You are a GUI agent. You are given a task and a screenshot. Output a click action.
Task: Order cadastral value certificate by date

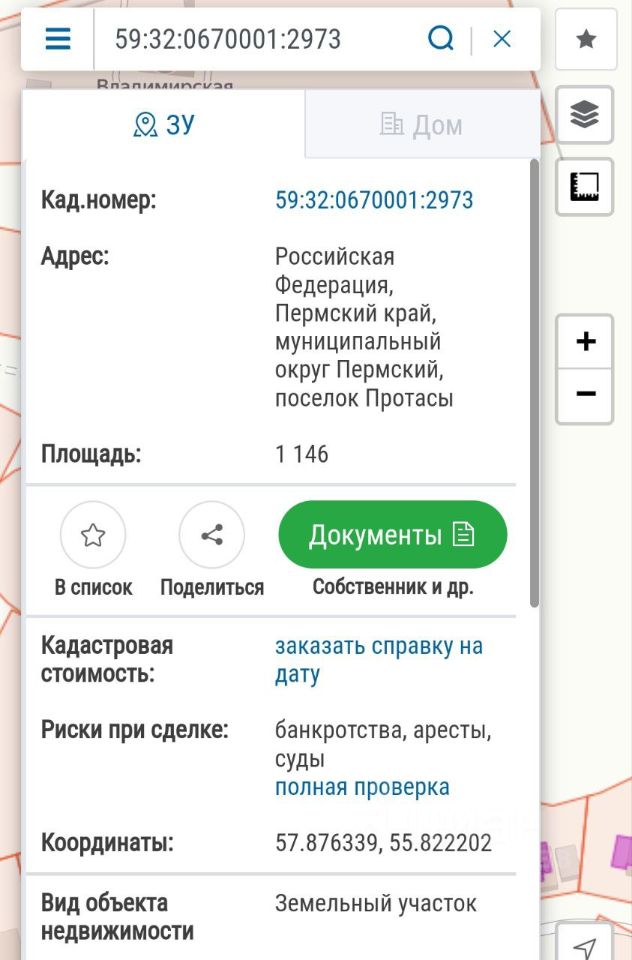(378, 659)
